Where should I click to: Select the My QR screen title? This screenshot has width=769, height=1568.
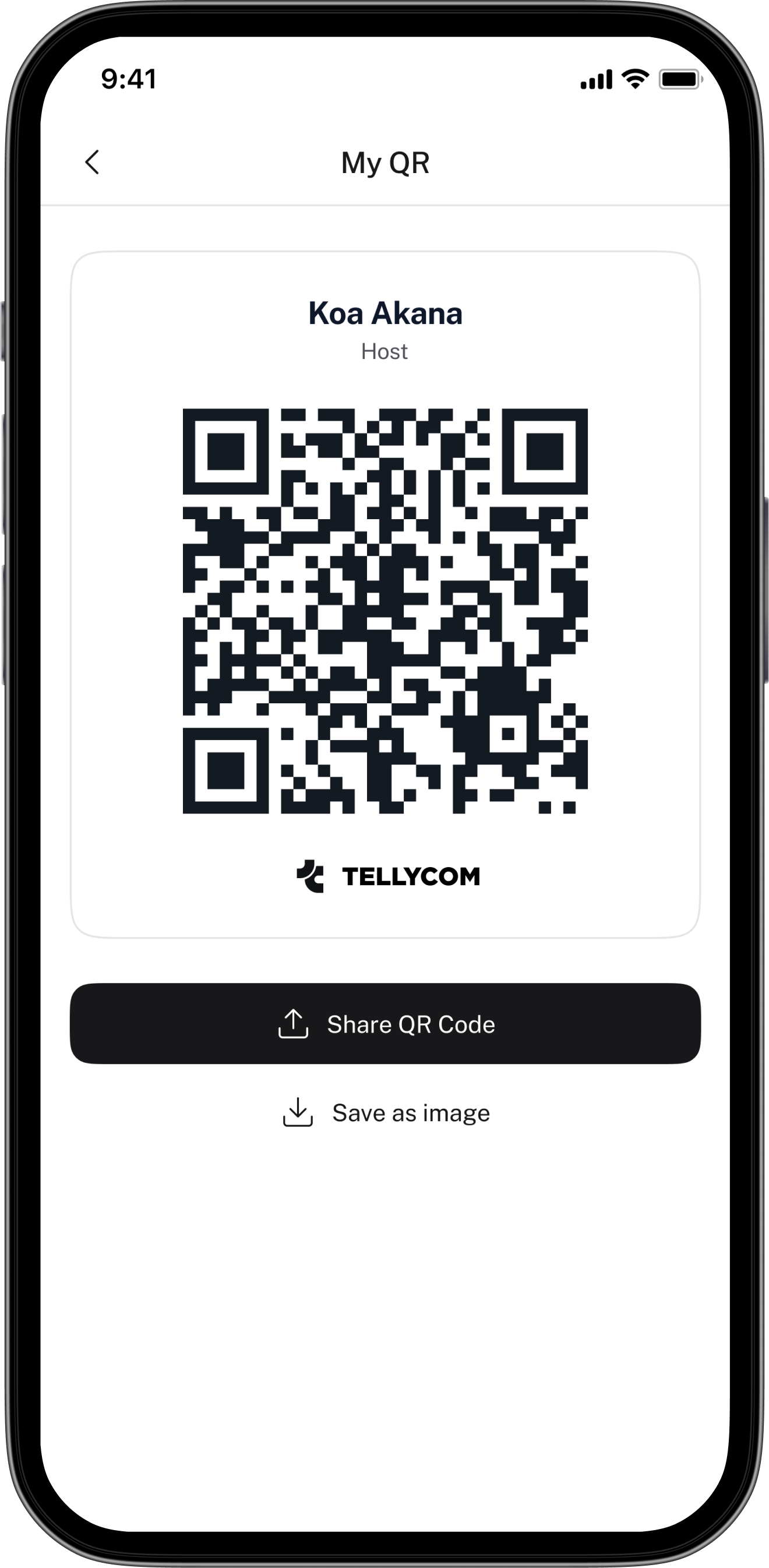click(x=384, y=163)
